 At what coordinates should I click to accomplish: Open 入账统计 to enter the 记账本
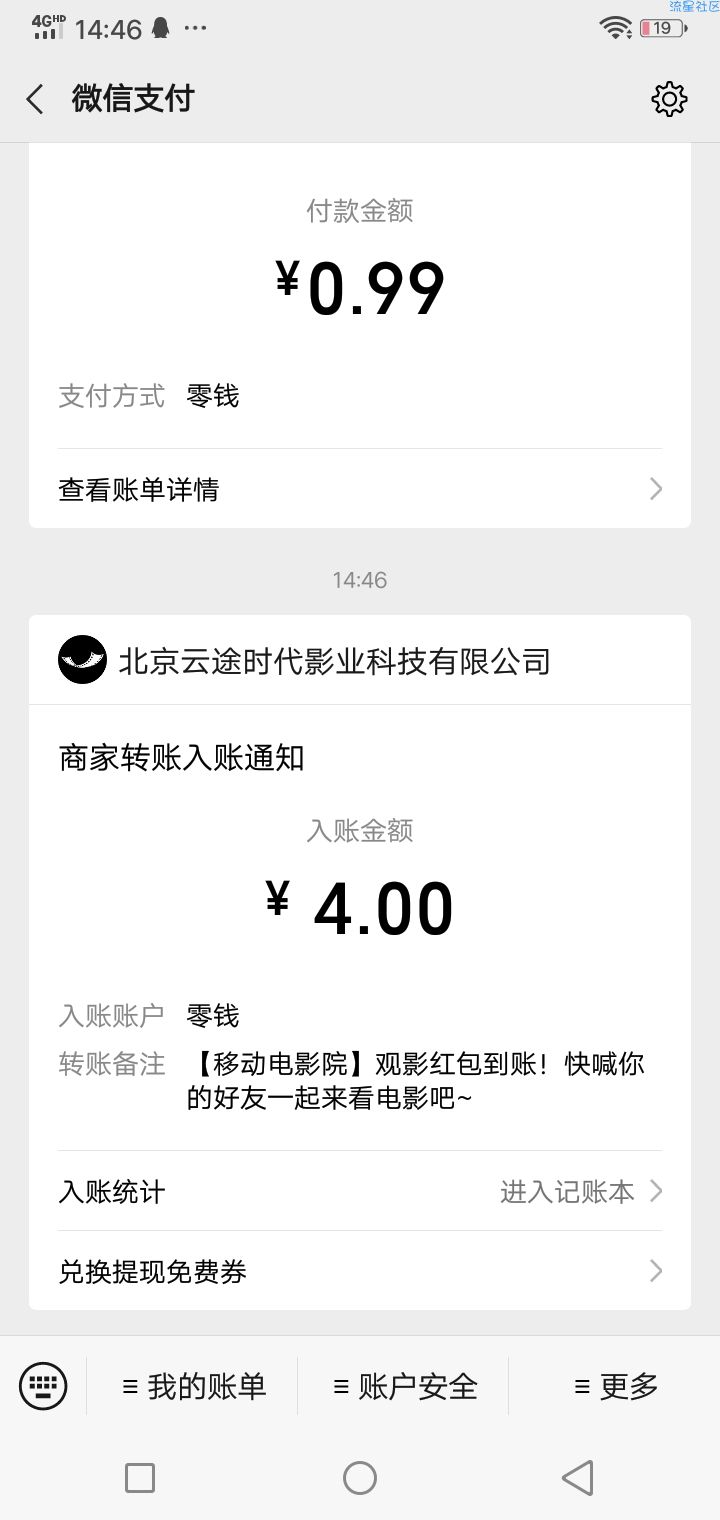(360, 1191)
